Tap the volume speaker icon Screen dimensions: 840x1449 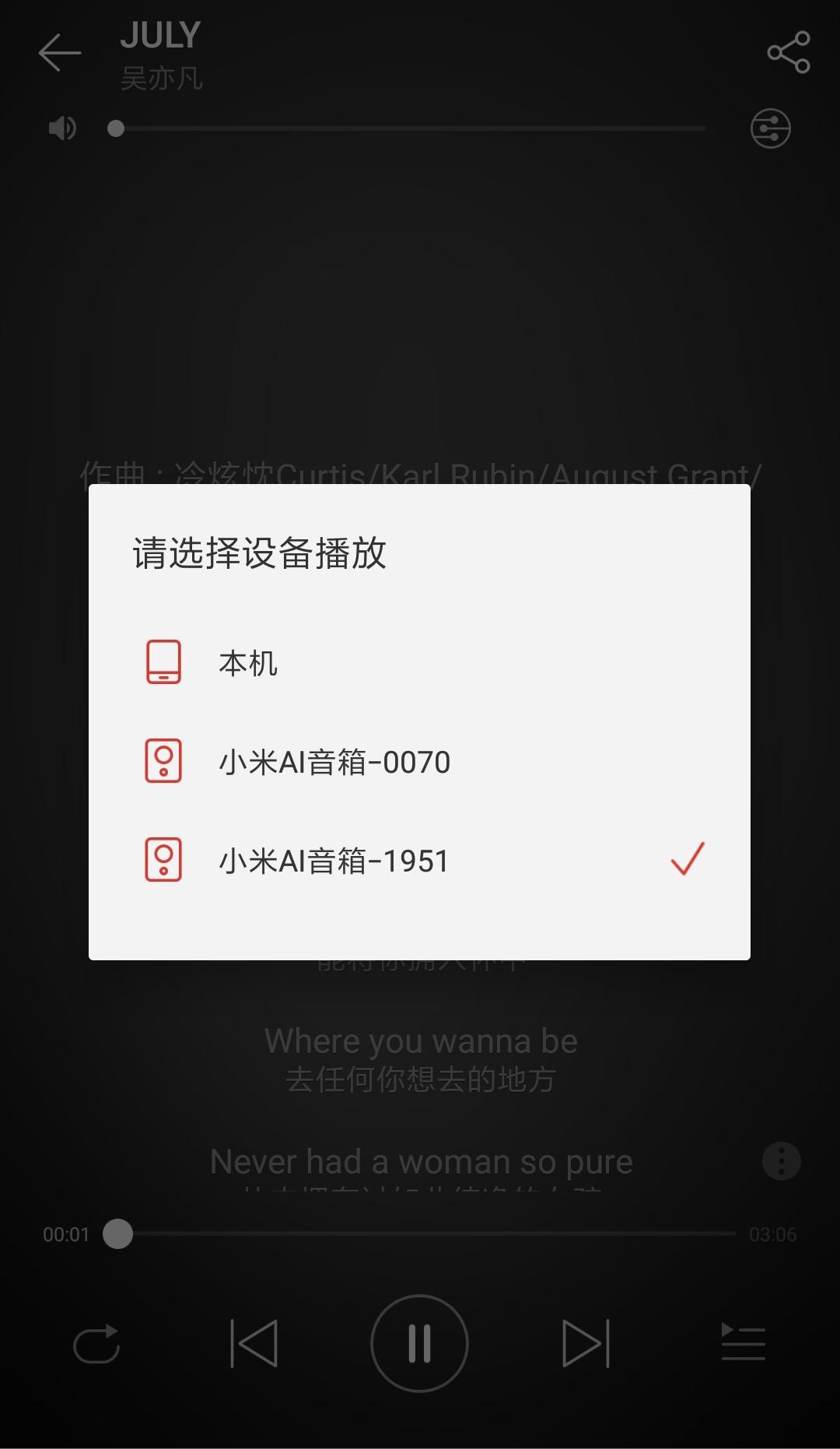(61, 128)
